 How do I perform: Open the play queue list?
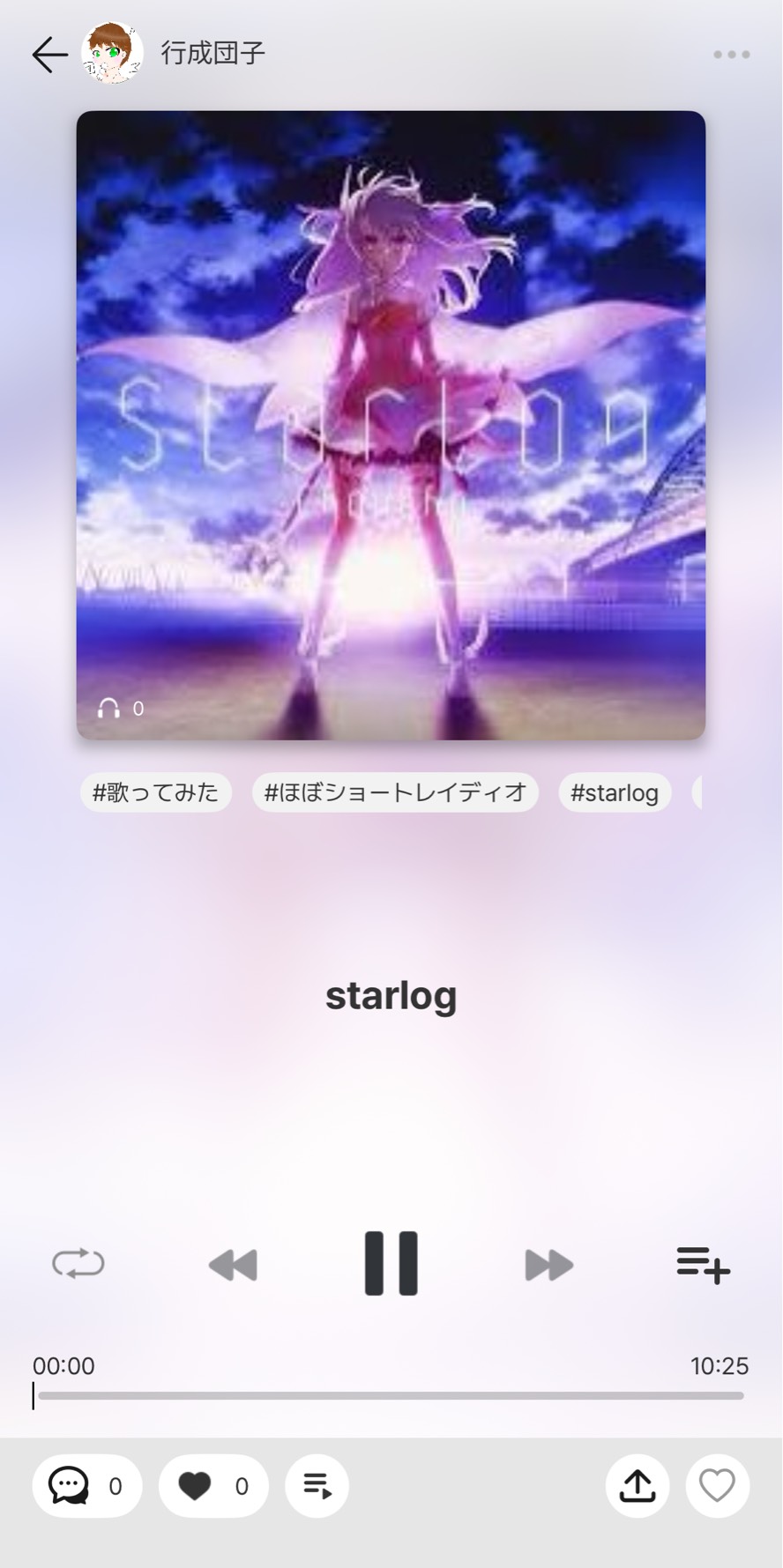[317, 1486]
